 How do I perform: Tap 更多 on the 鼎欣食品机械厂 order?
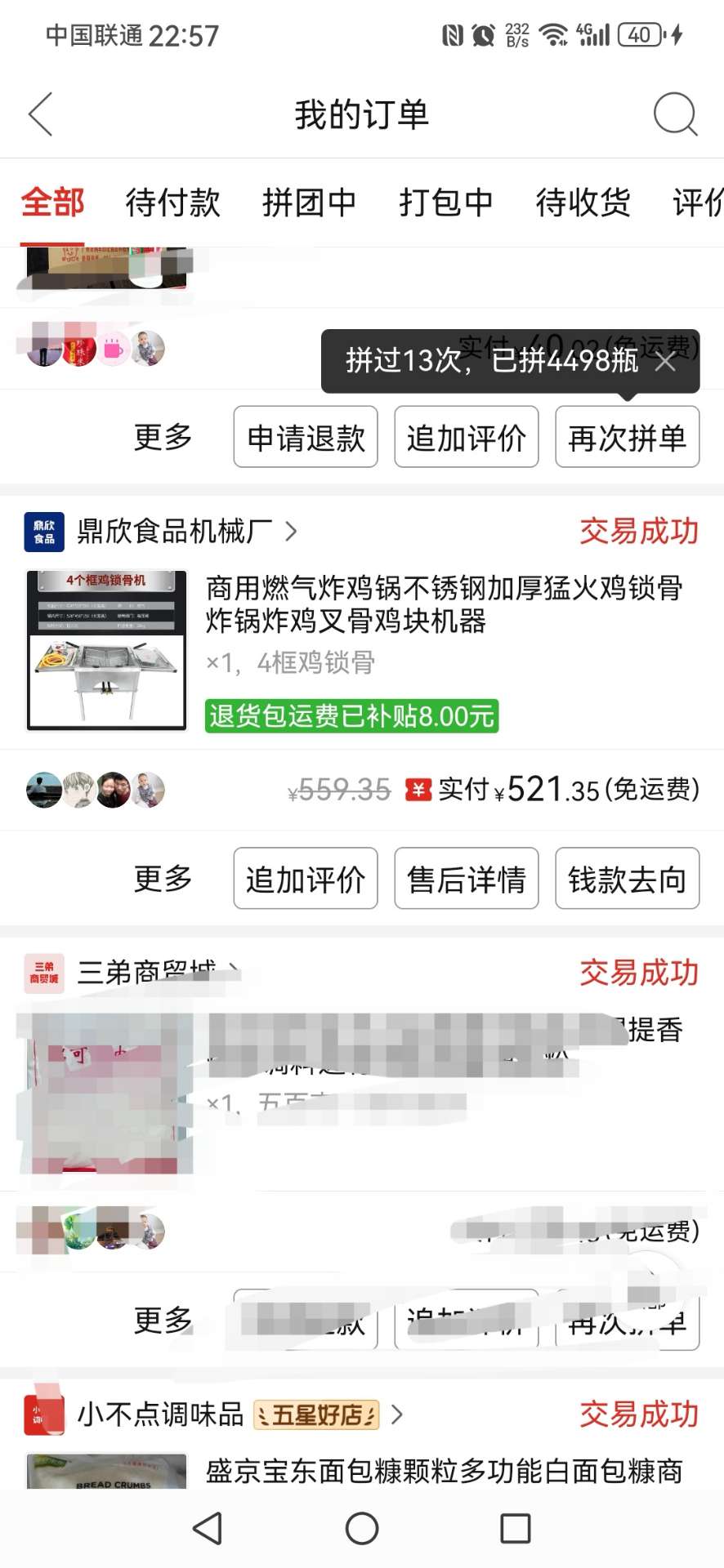tap(163, 880)
